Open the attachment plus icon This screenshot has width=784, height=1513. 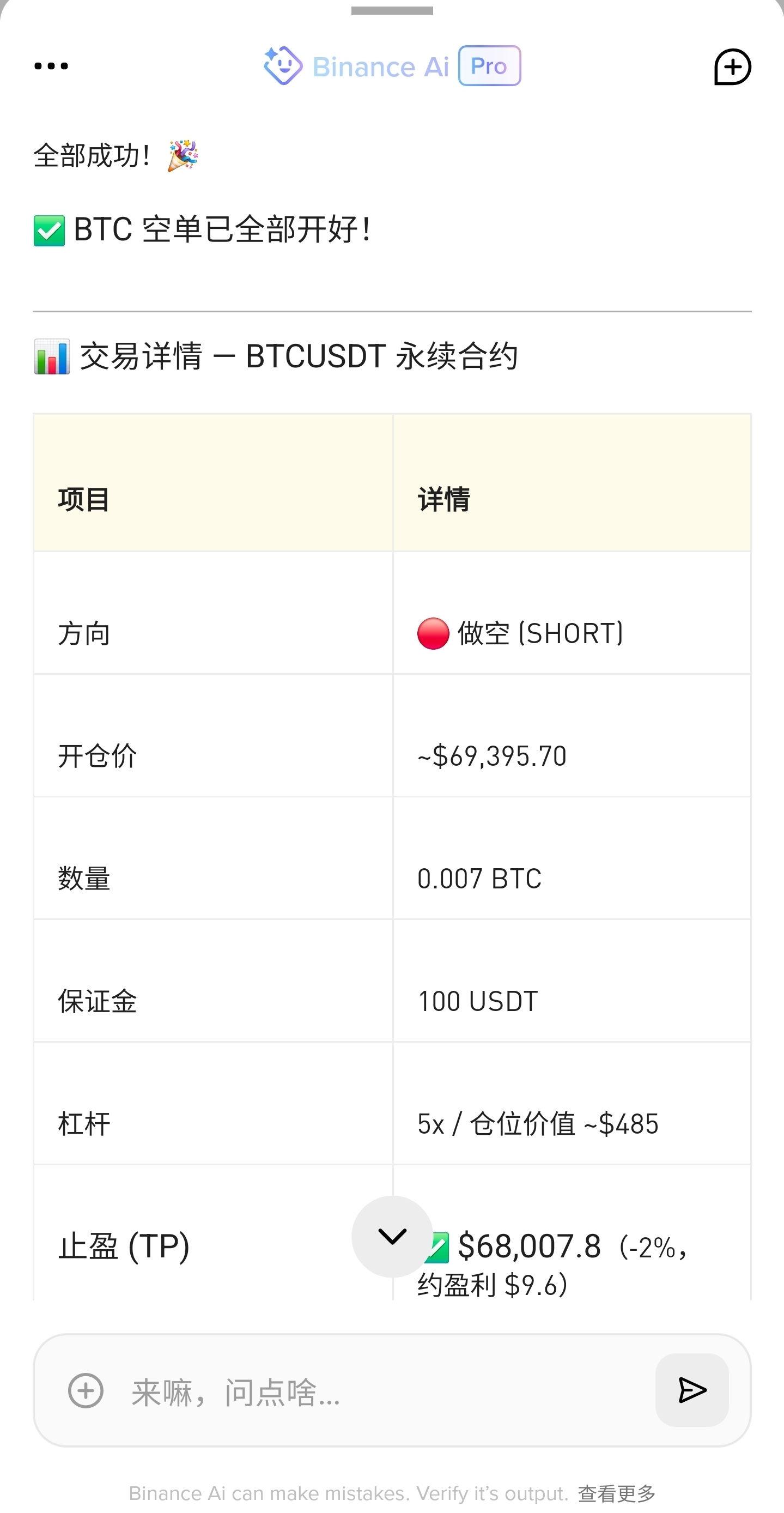[x=86, y=1390]
